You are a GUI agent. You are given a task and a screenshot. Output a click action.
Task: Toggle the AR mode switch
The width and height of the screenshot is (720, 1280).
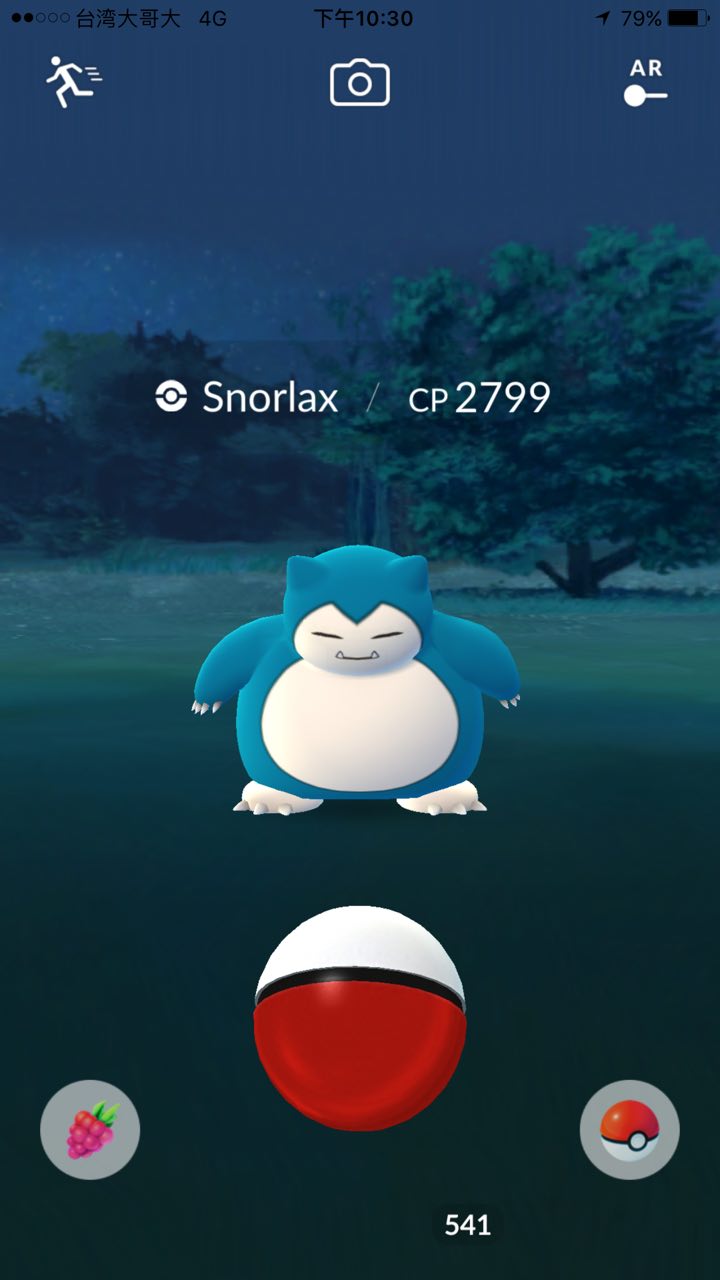[645, 84]
